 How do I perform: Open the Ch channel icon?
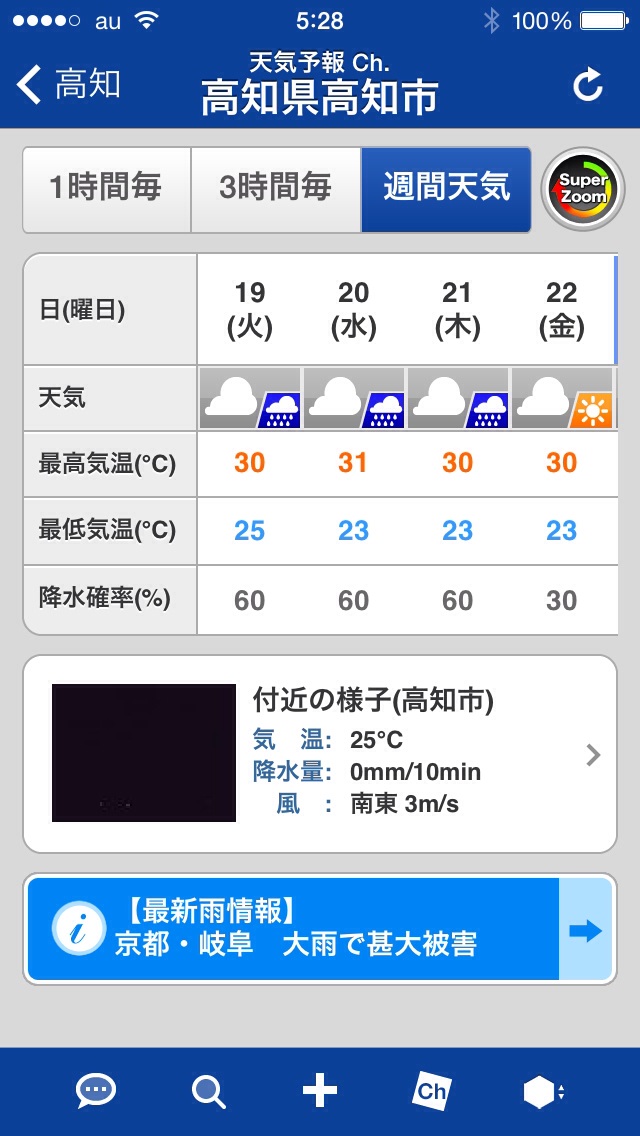[x=432, y=1091]
